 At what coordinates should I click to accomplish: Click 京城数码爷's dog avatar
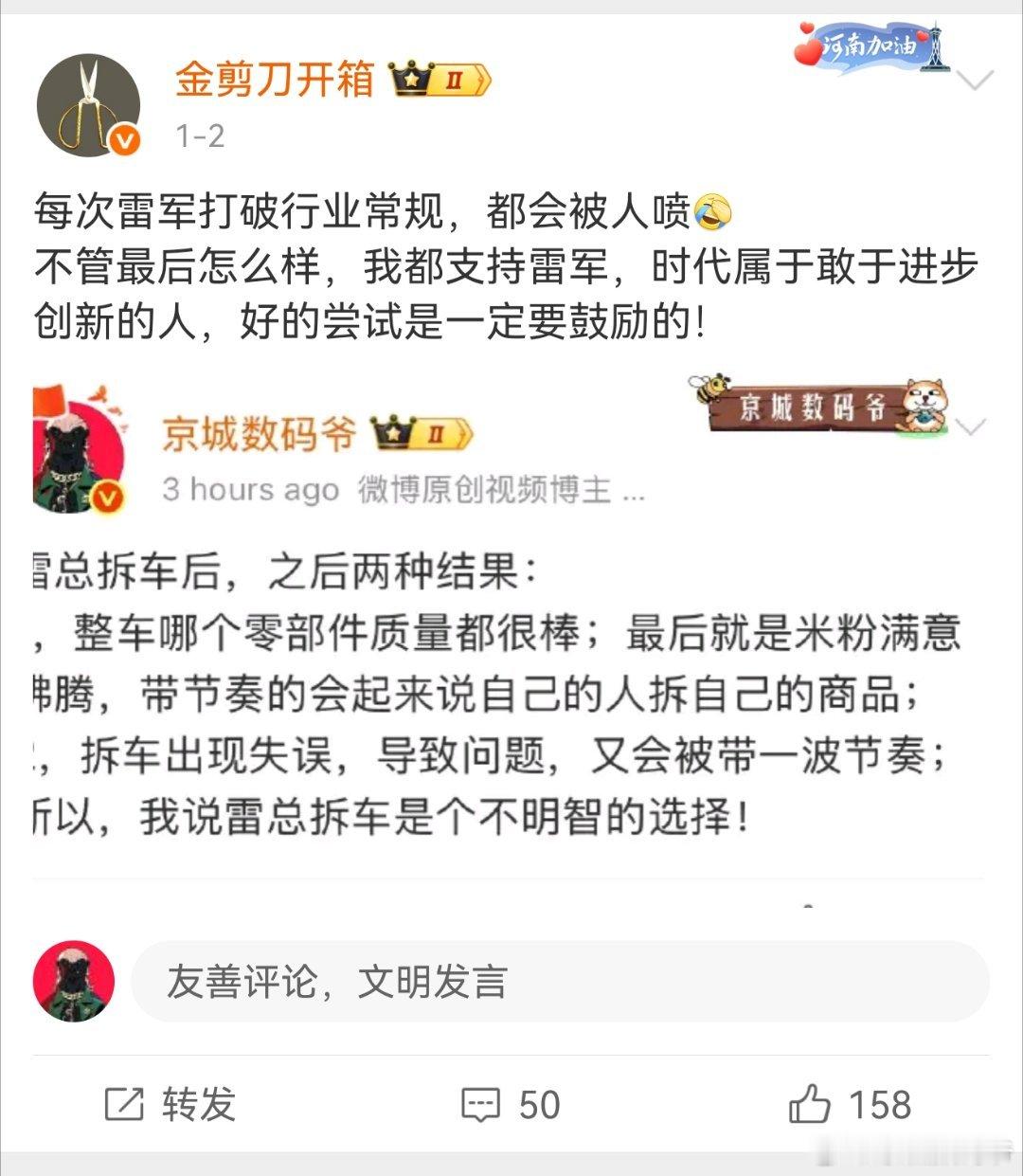click(74, 447)
